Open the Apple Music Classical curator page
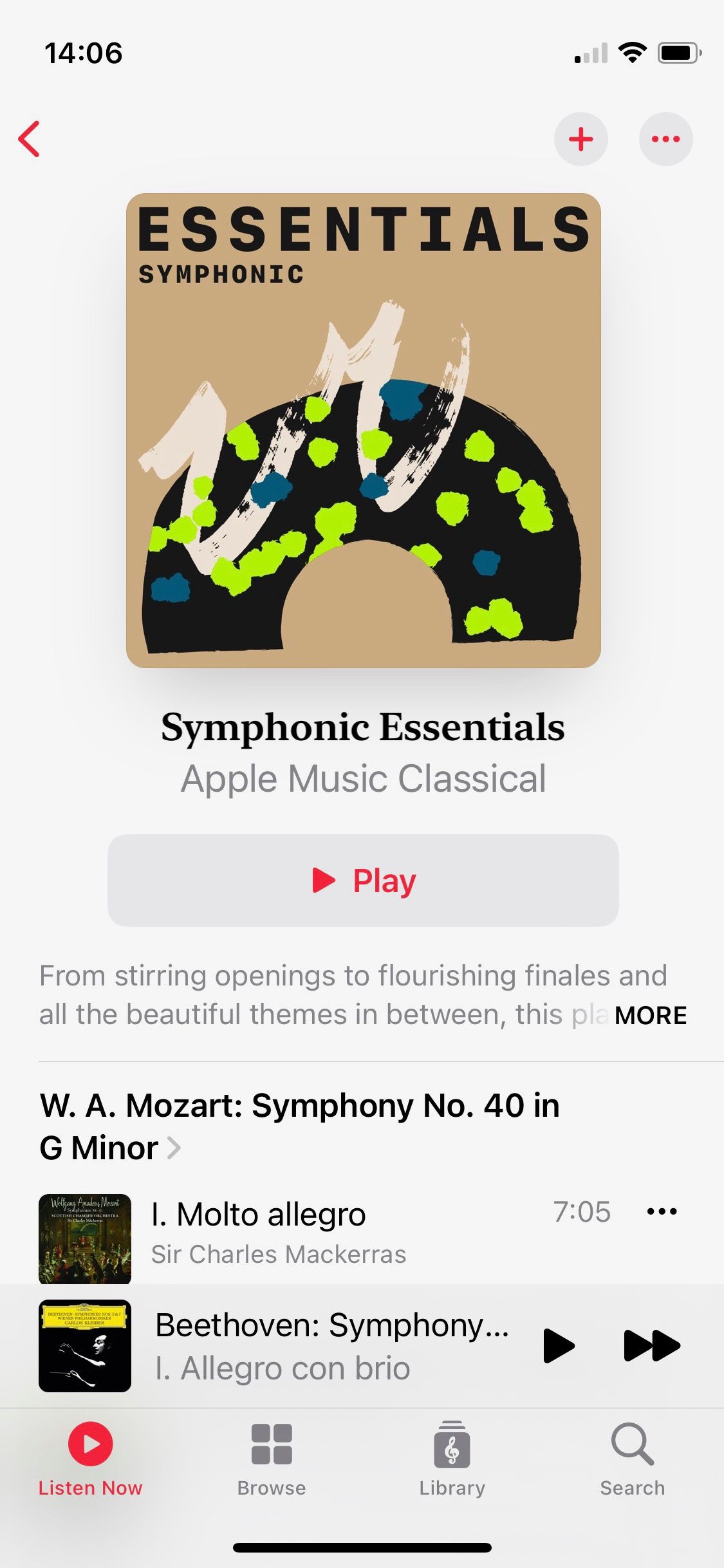The image size is (724, 1568). pos(363,779)
